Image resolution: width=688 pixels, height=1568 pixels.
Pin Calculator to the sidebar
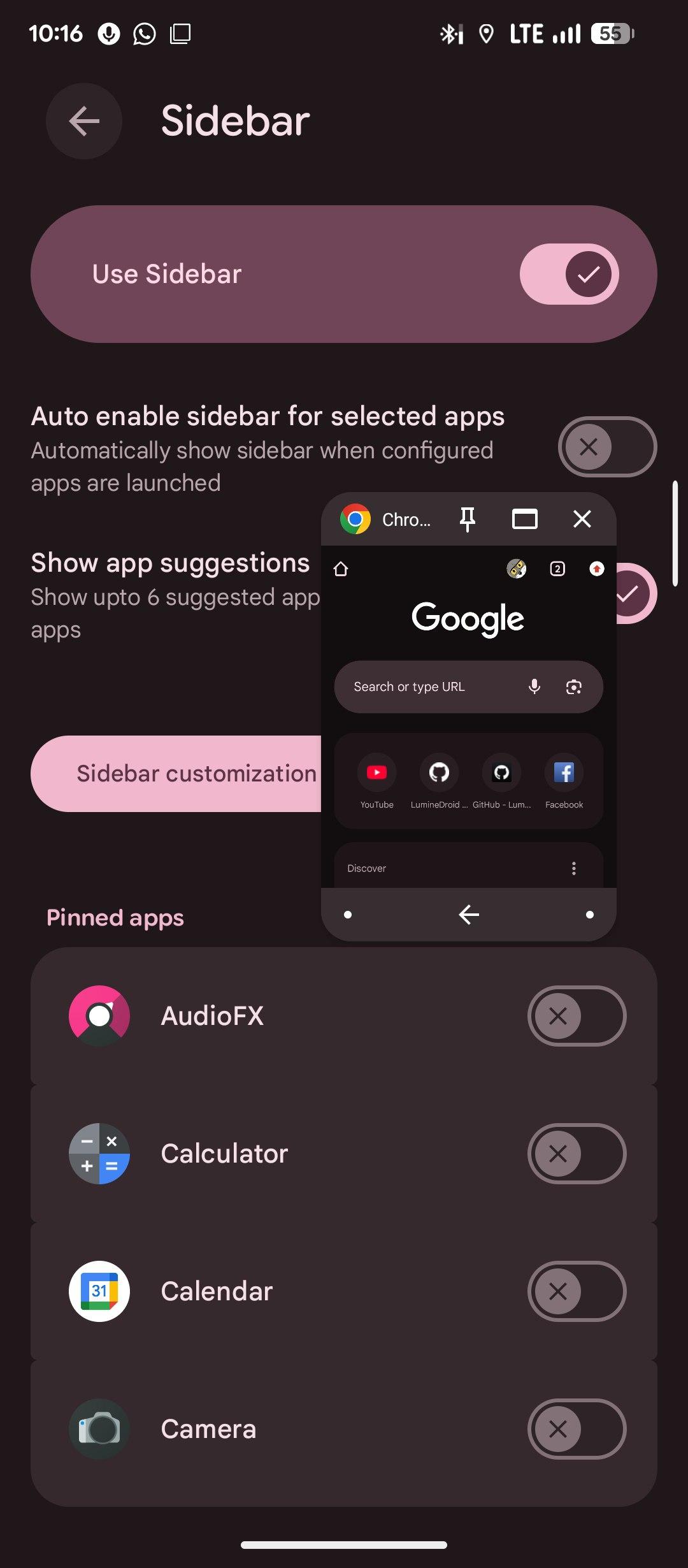click(577, 1154)
